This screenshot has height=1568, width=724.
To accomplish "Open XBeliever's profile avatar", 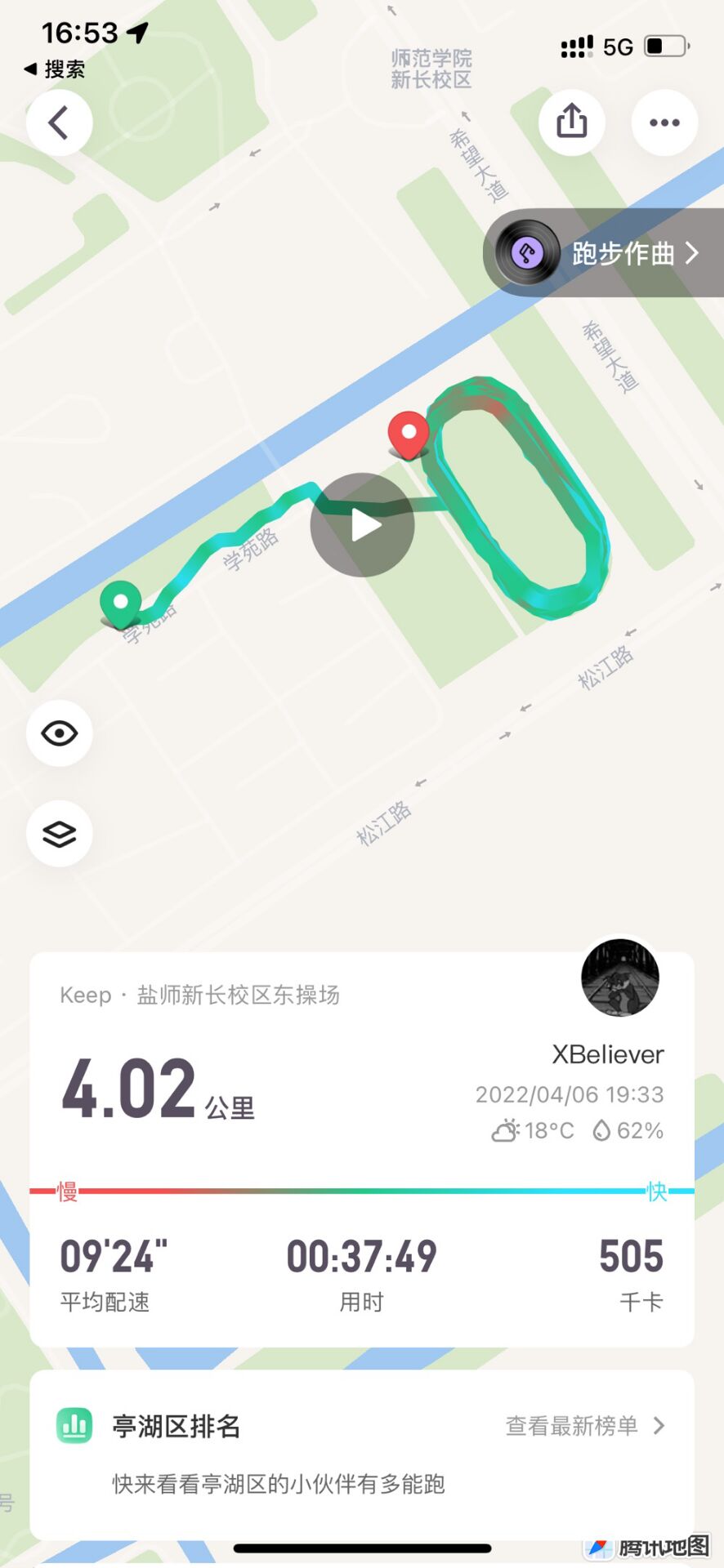I will point(619,978).
